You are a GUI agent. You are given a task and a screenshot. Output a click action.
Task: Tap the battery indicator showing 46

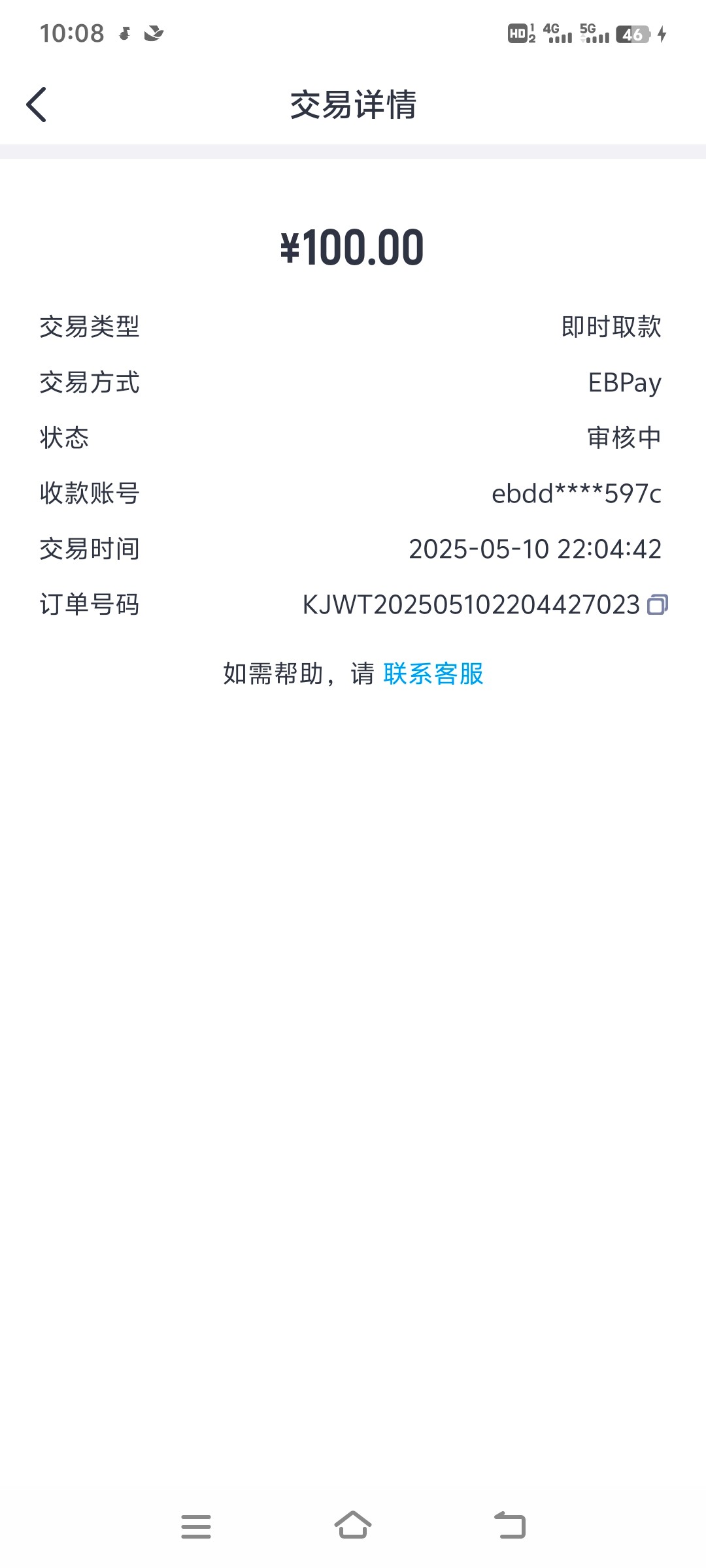(631, 36)
